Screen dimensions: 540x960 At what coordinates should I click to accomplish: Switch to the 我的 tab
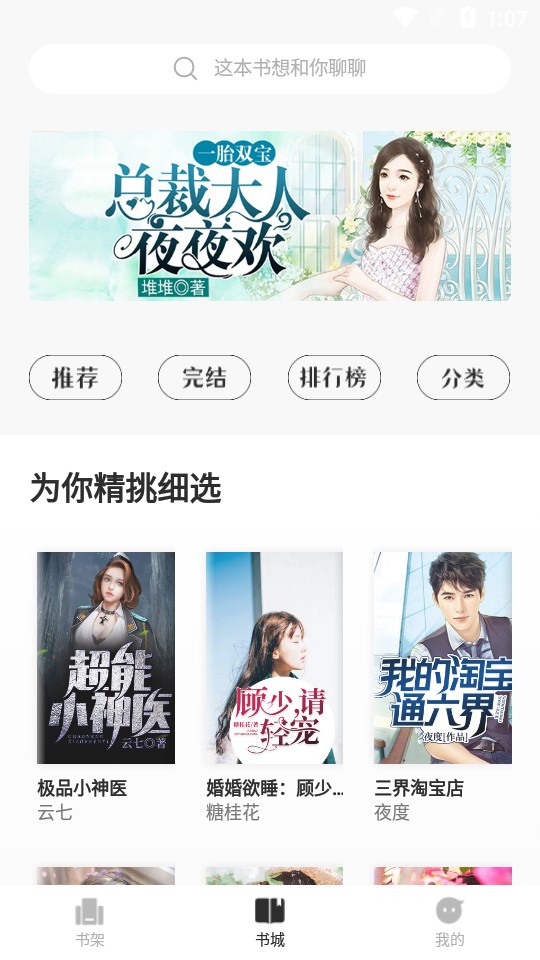pos(450,923)
